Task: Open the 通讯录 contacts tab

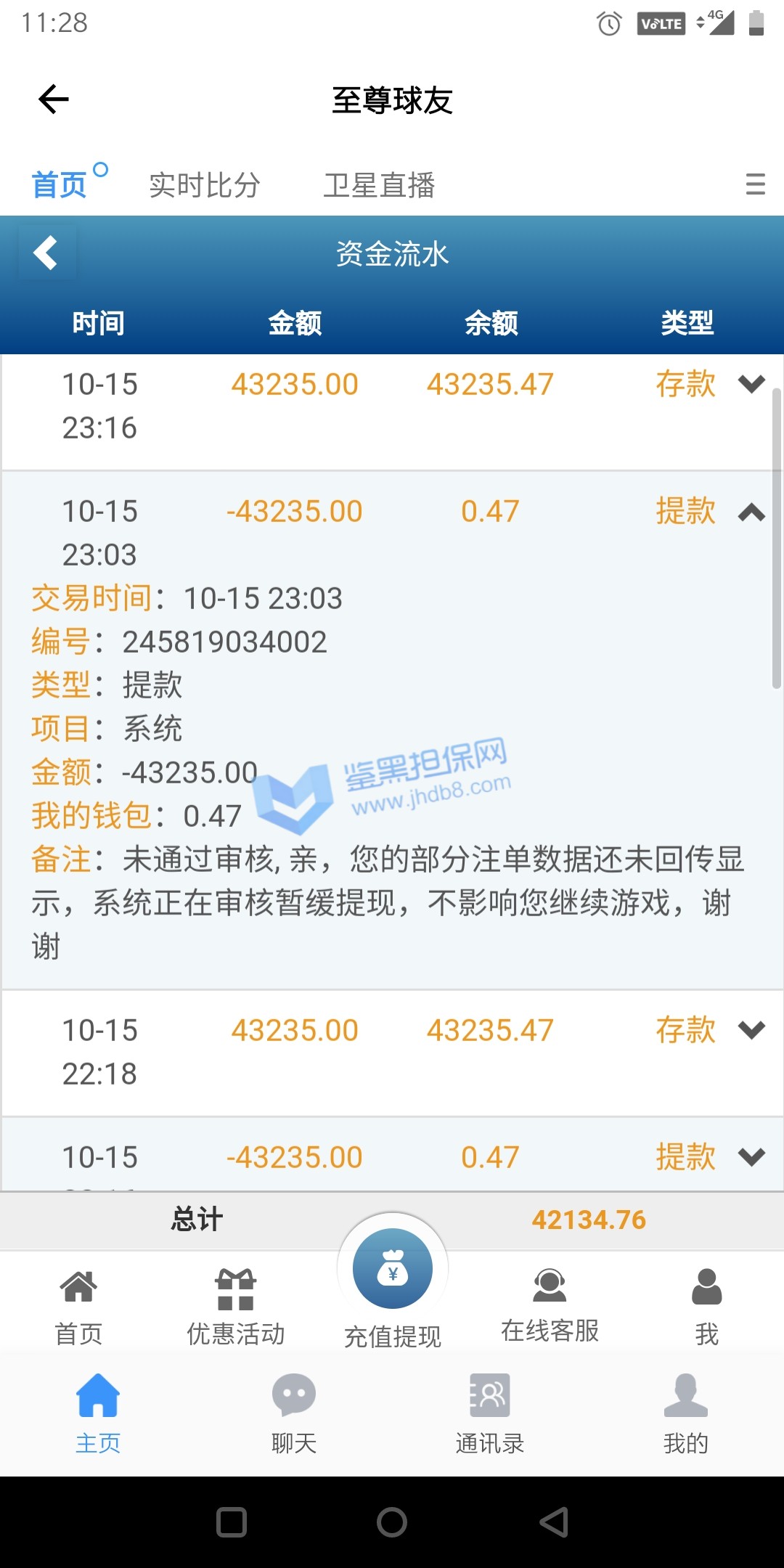Action: (490, 1413)
